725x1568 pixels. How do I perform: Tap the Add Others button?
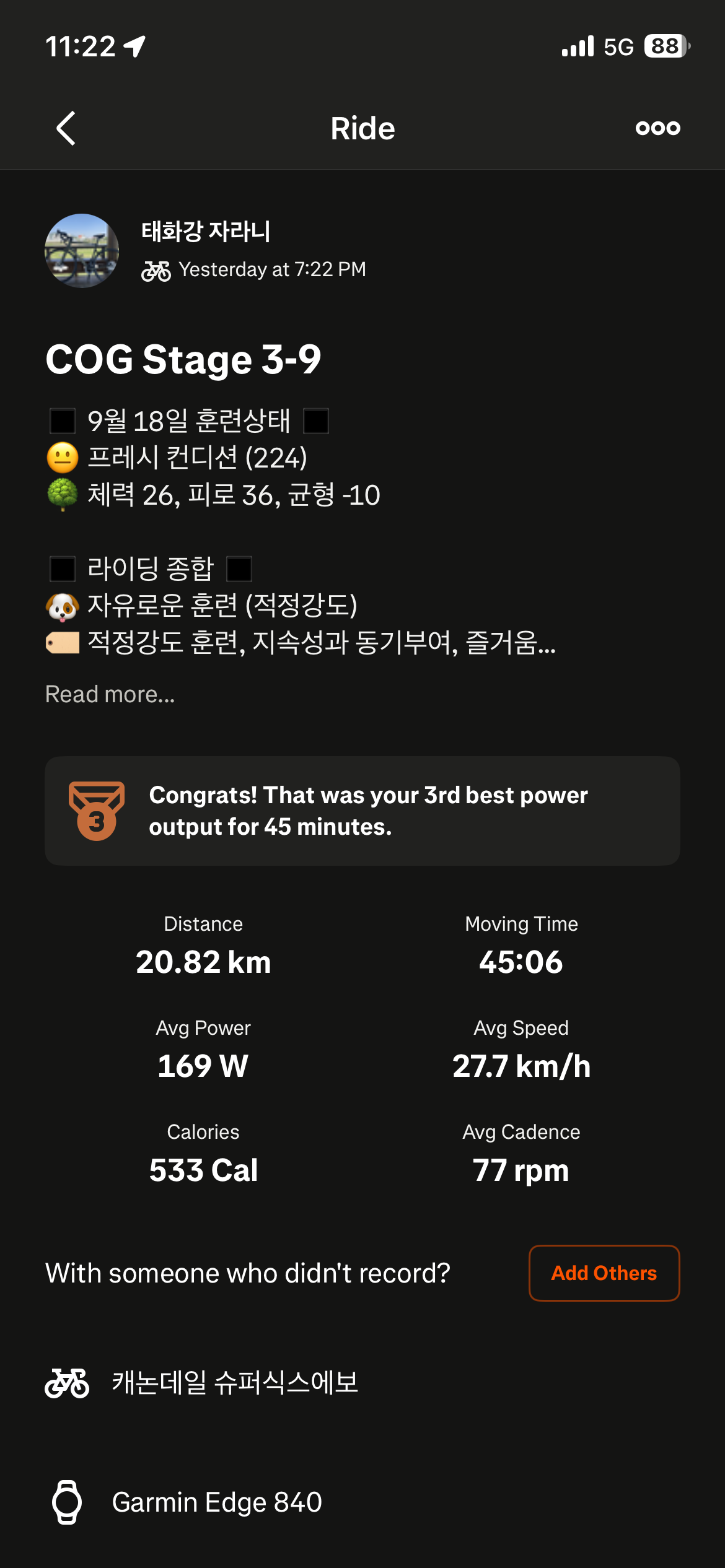[604, 1273]
